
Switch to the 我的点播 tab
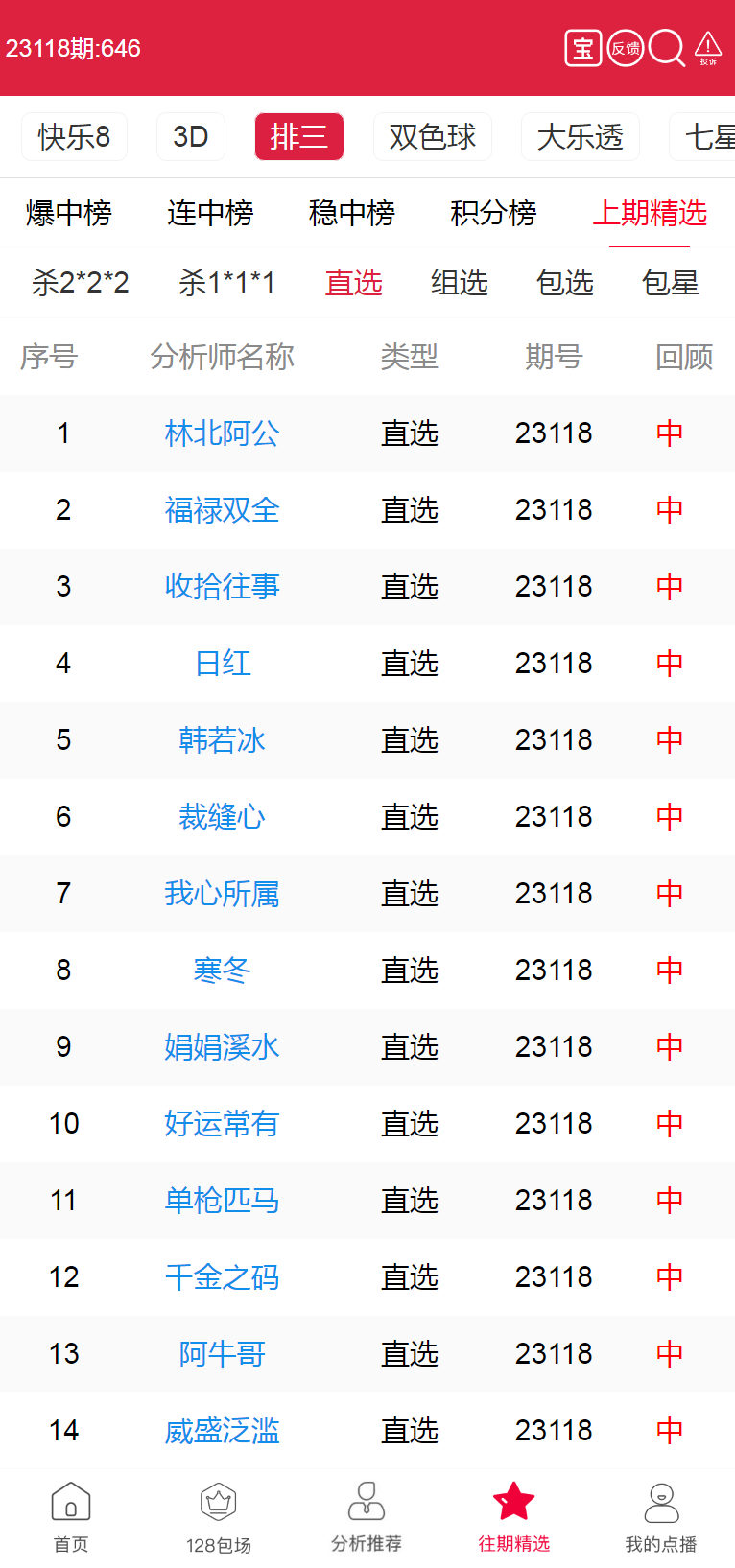(661, 1515)
